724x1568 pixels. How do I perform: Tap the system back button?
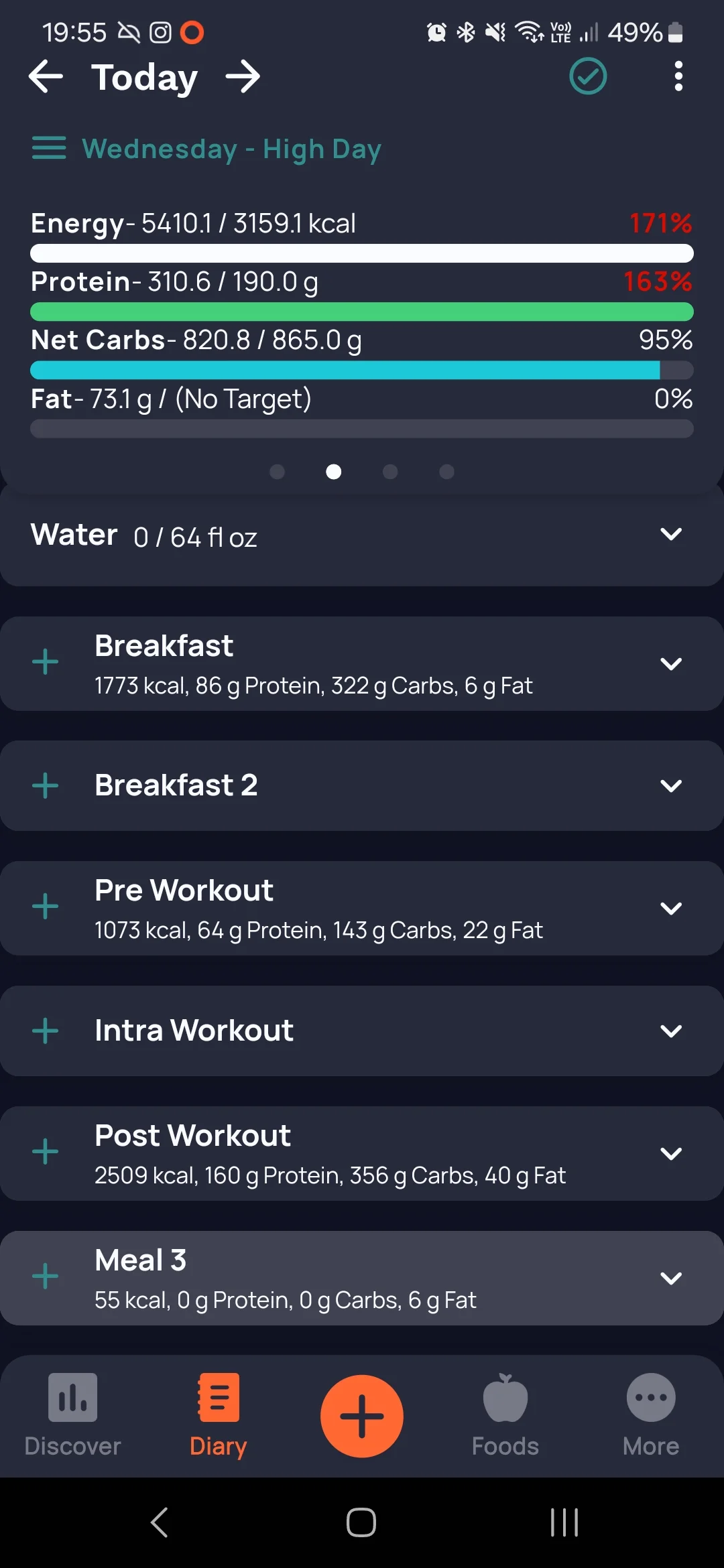160,1522
